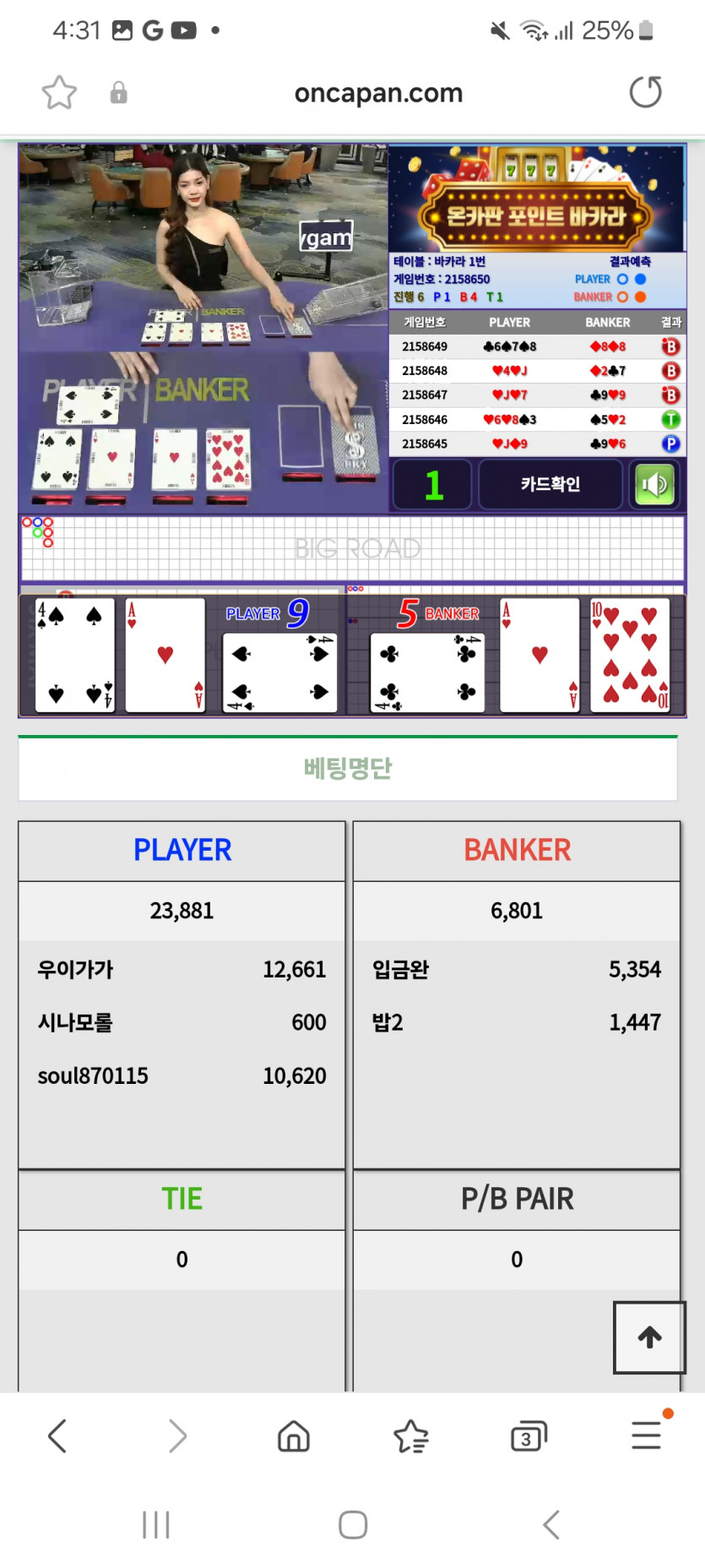The width and height of the screenshot is (705, 1568).
Task: Go back to the previous page
Action: click(x=57, y=1435)
